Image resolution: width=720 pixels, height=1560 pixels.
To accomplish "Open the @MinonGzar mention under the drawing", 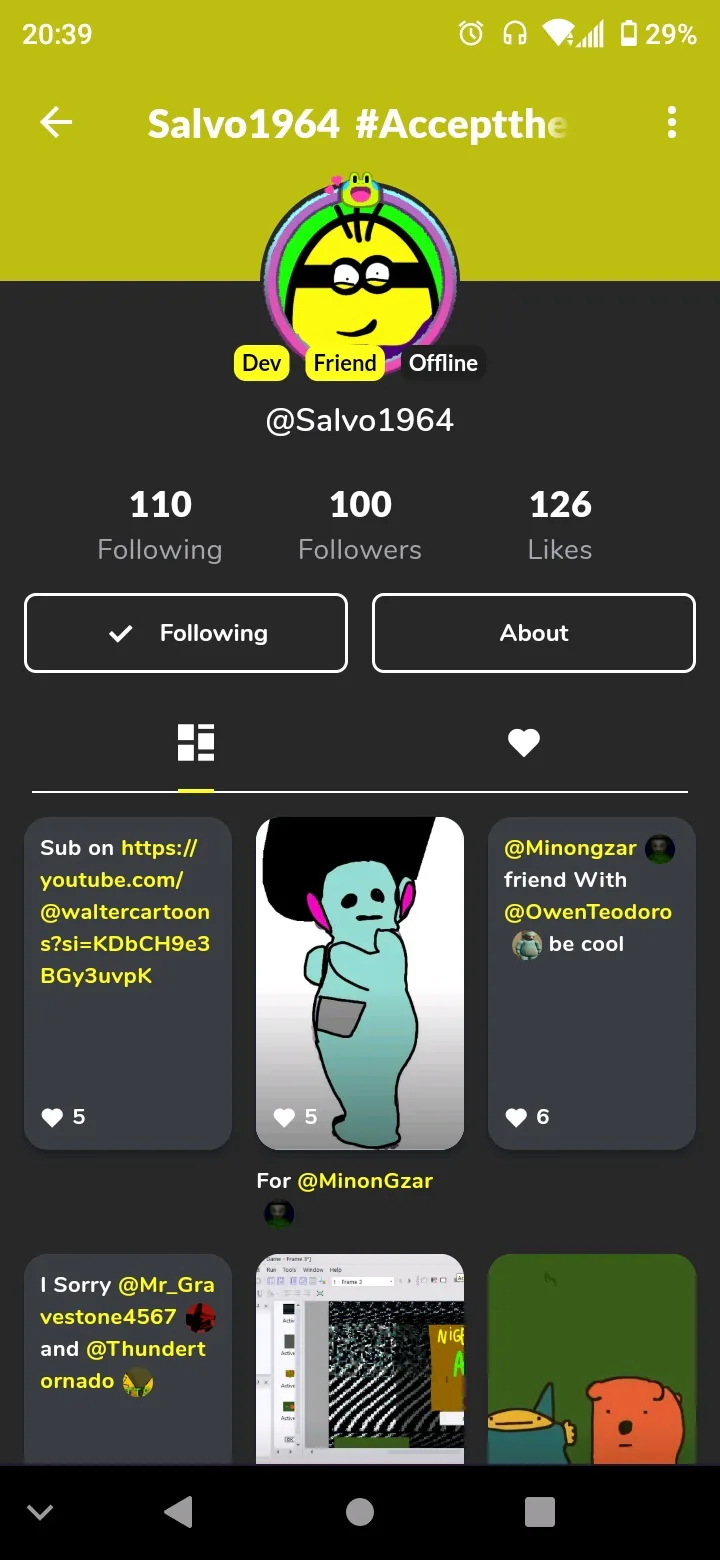I will click(x=365, y=1181).
